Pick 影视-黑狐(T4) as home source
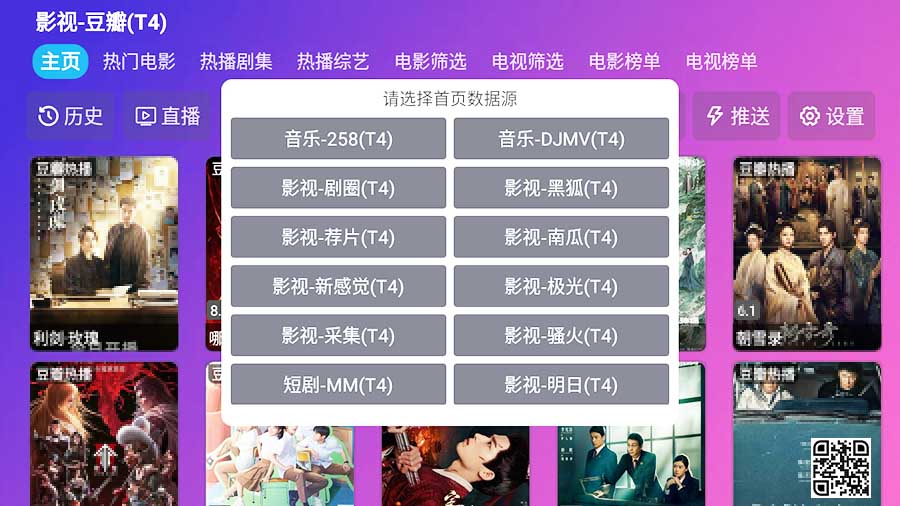The image size is (900, 506). (561, 188)
